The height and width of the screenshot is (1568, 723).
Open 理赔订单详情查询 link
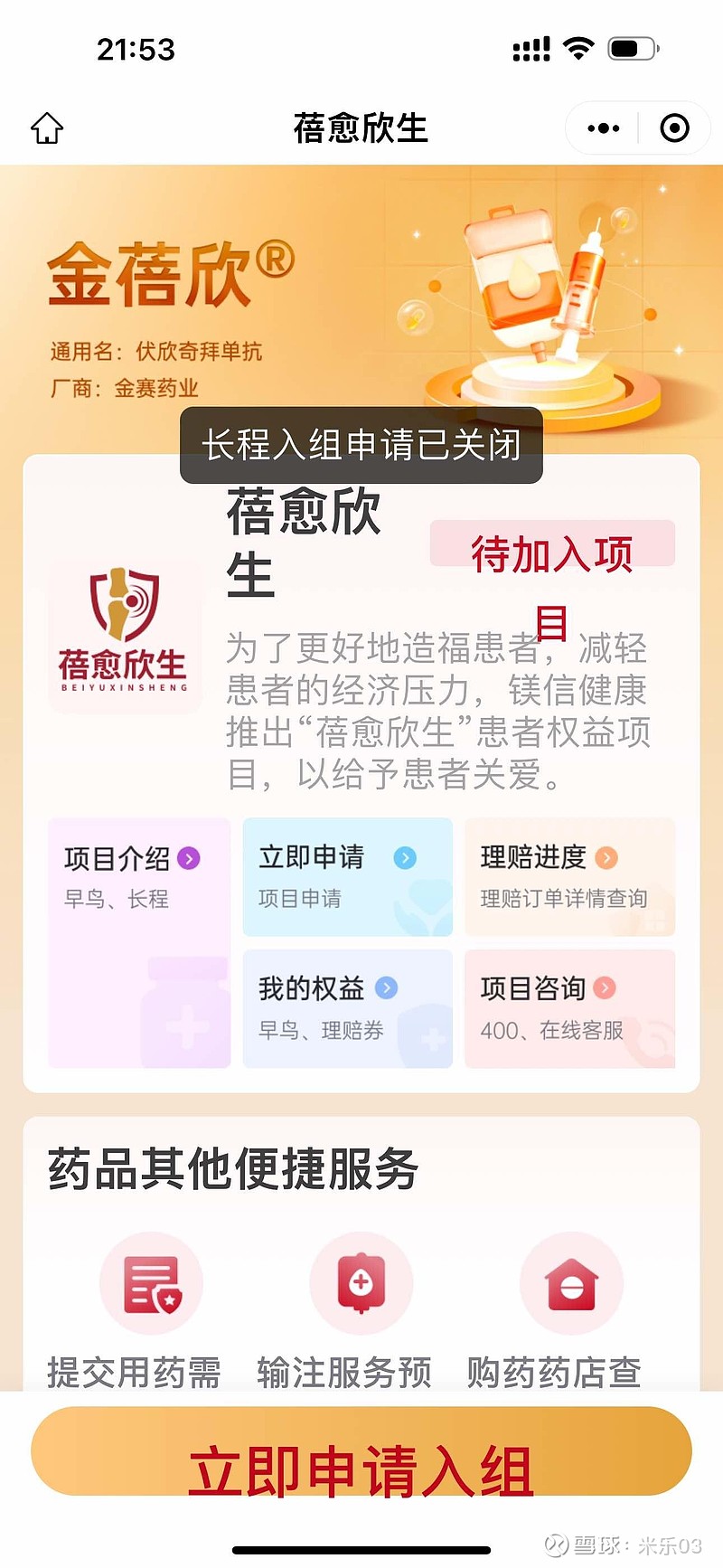[x=564, y=898]
